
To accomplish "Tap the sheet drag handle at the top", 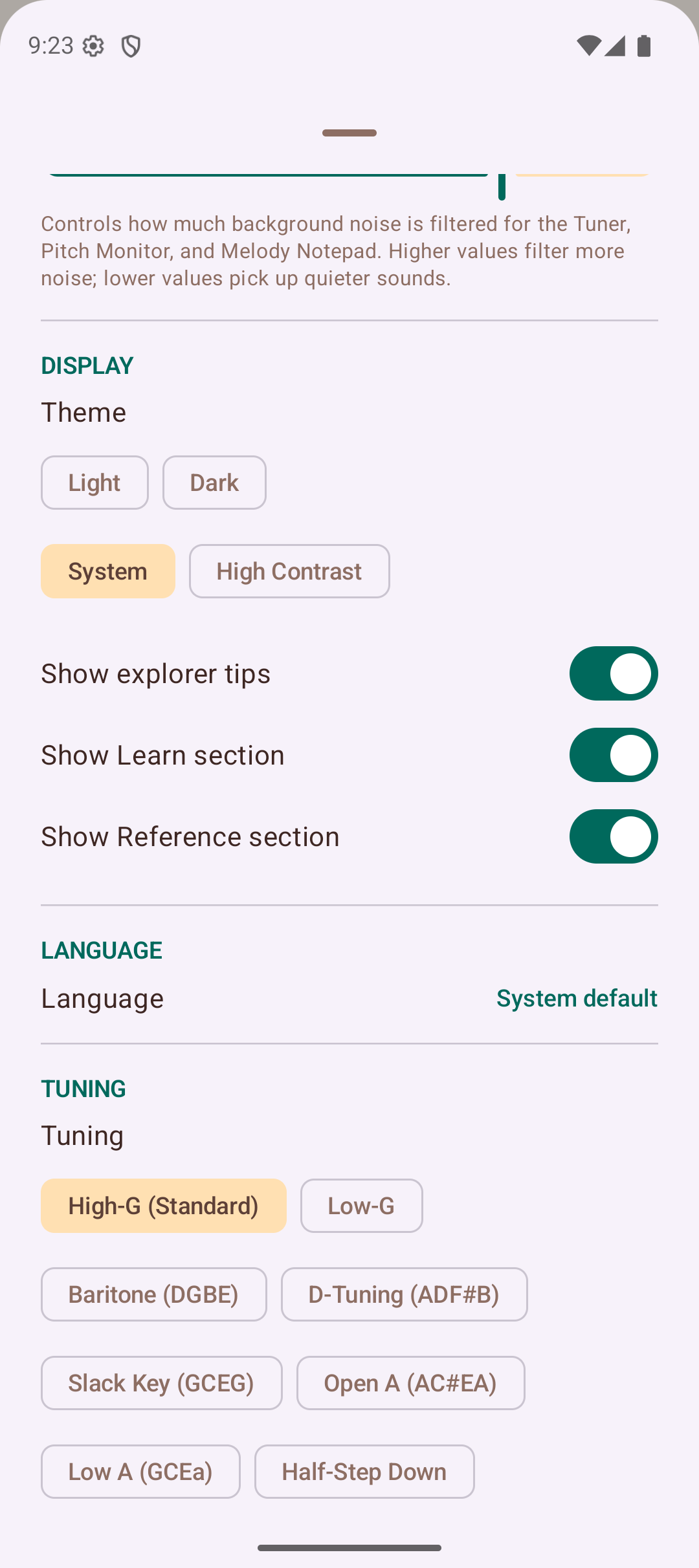I will (349, 133).
